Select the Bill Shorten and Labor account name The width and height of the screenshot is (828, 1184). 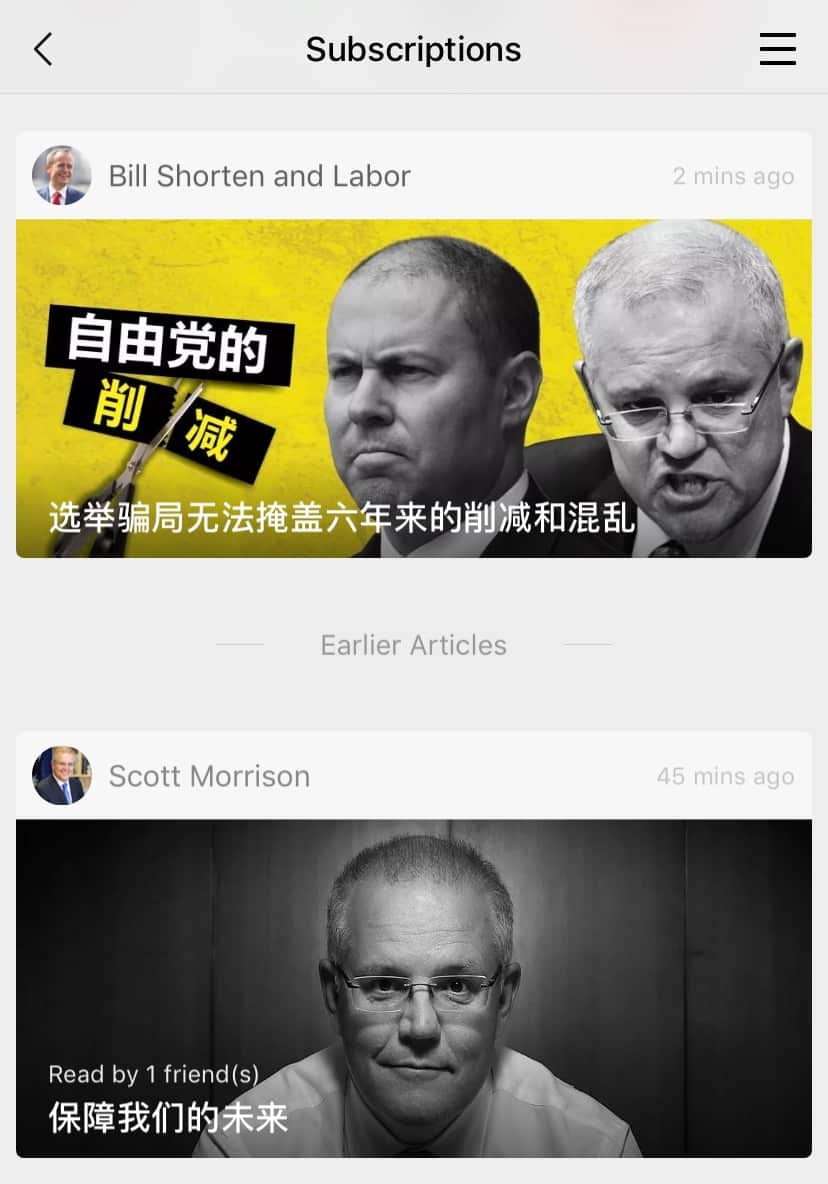[259, 175]
